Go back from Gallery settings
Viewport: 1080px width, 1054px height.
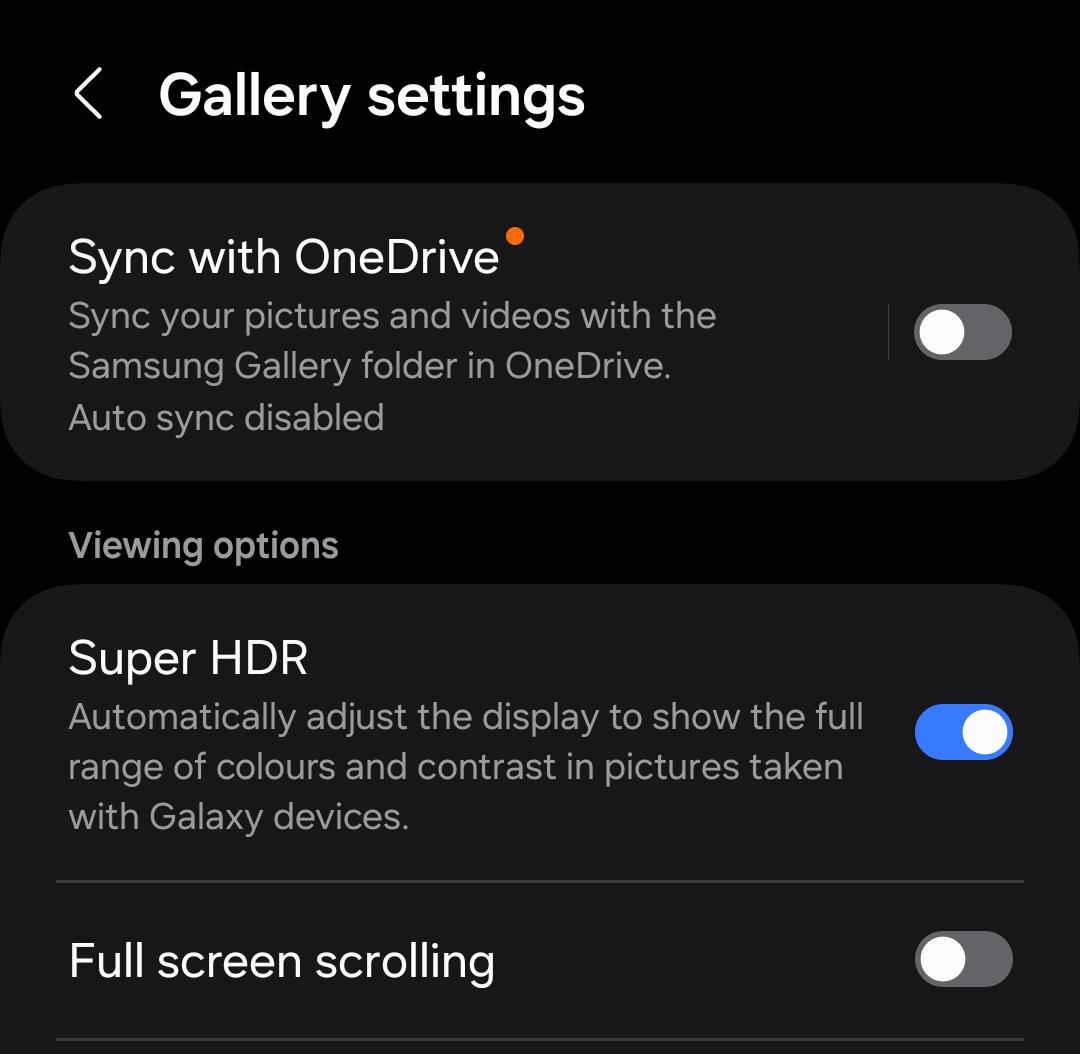click(x=88, y=96)
